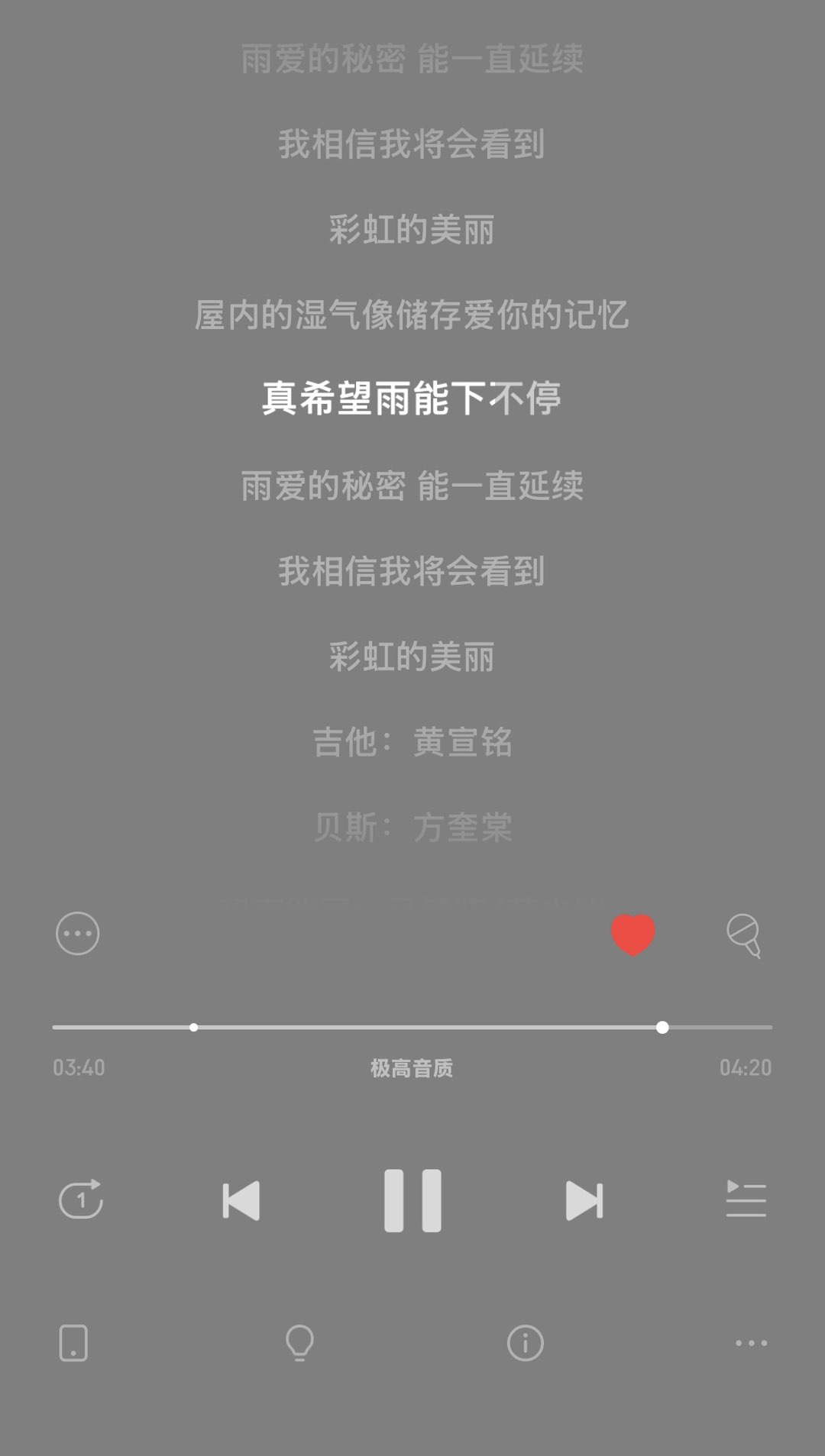Tap the 极高音质 sound quality label
Viewport: 825px width, 1456px height.
(x=412, y=1068)
